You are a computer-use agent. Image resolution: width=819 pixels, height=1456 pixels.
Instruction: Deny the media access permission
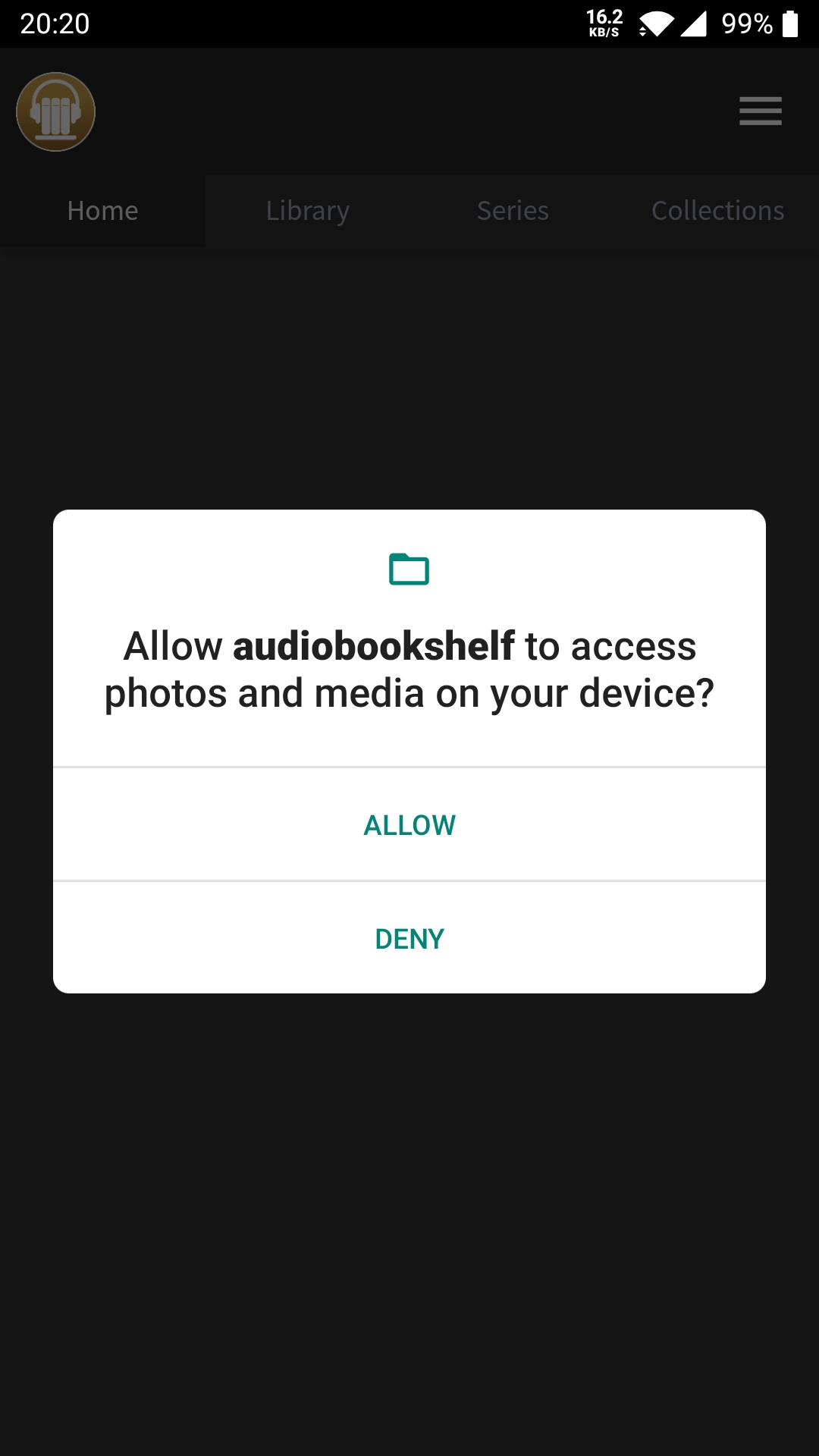coord(409,938)
